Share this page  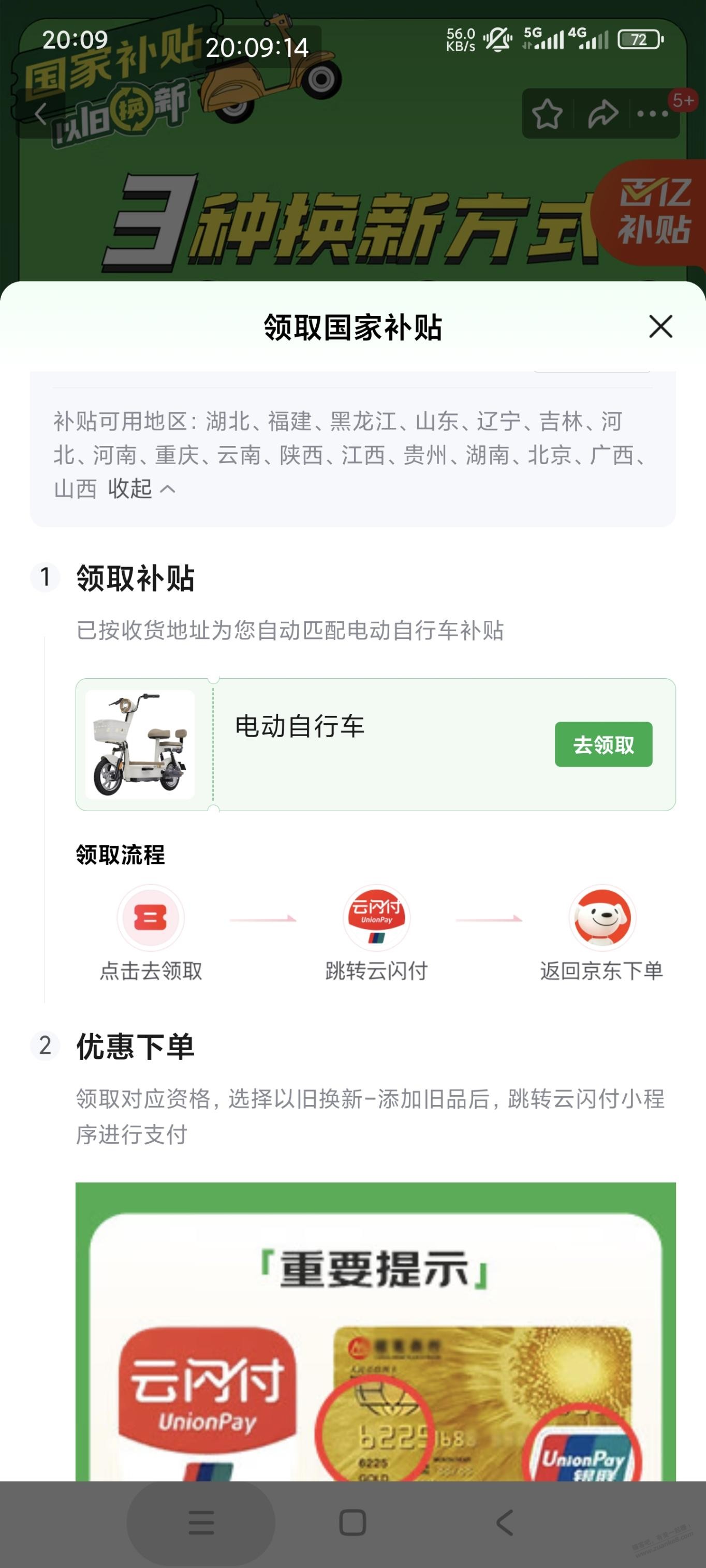[602, 114]
